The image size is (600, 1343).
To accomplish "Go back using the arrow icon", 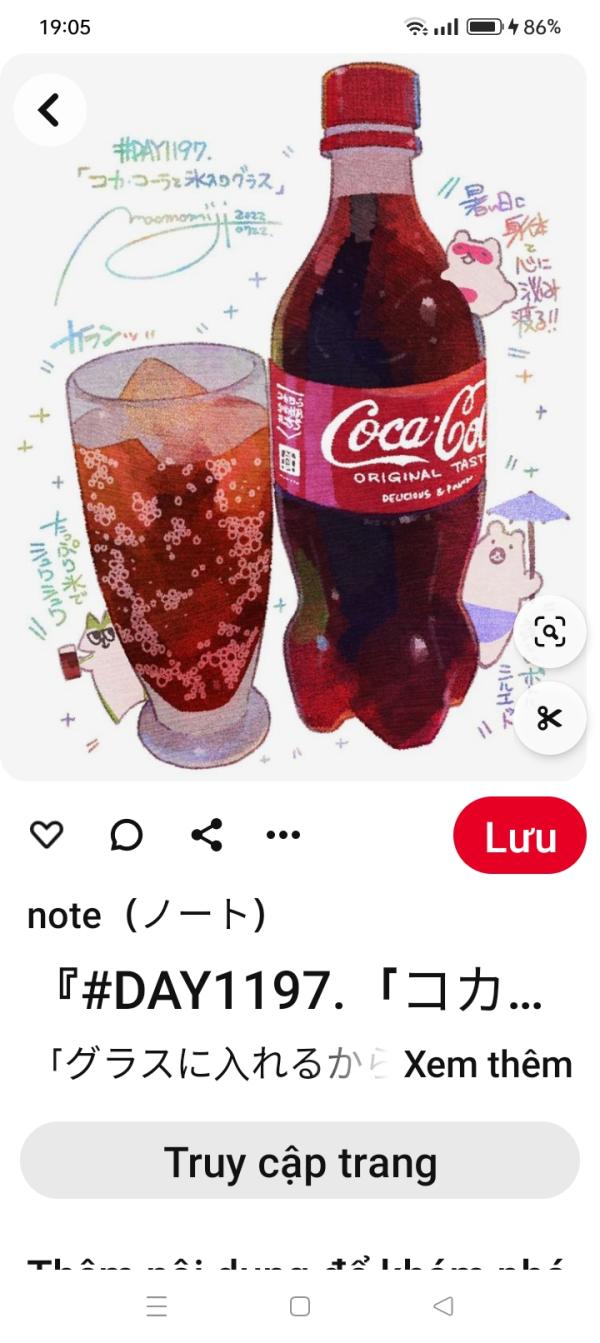I will (49, 110).
